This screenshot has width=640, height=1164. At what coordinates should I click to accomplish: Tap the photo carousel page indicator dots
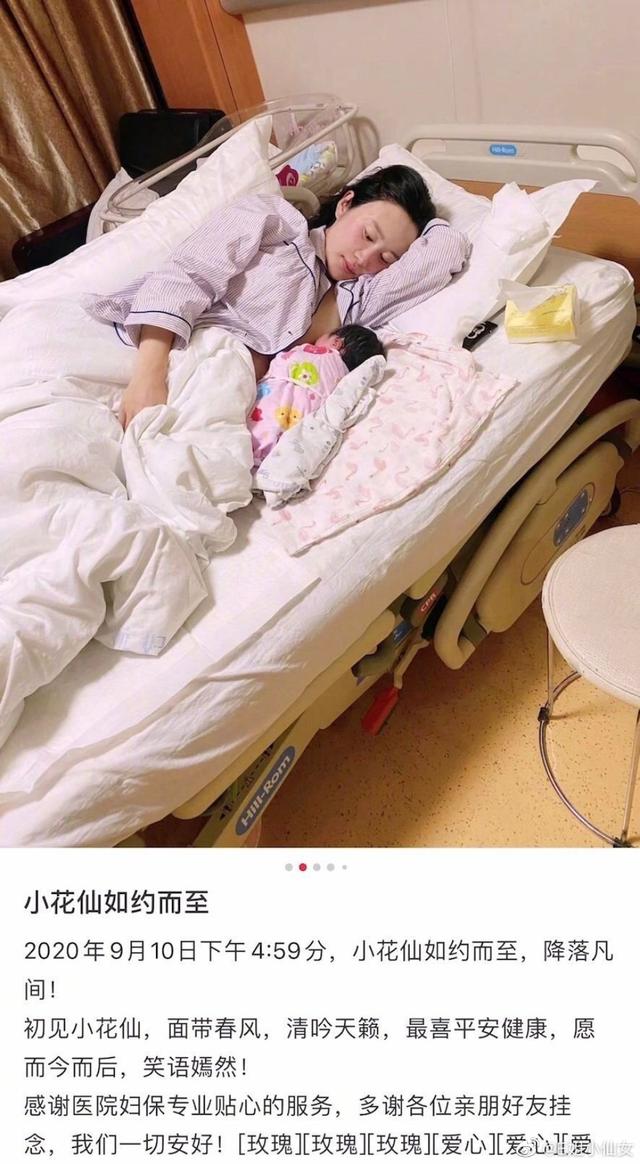(x=316, y=867)
